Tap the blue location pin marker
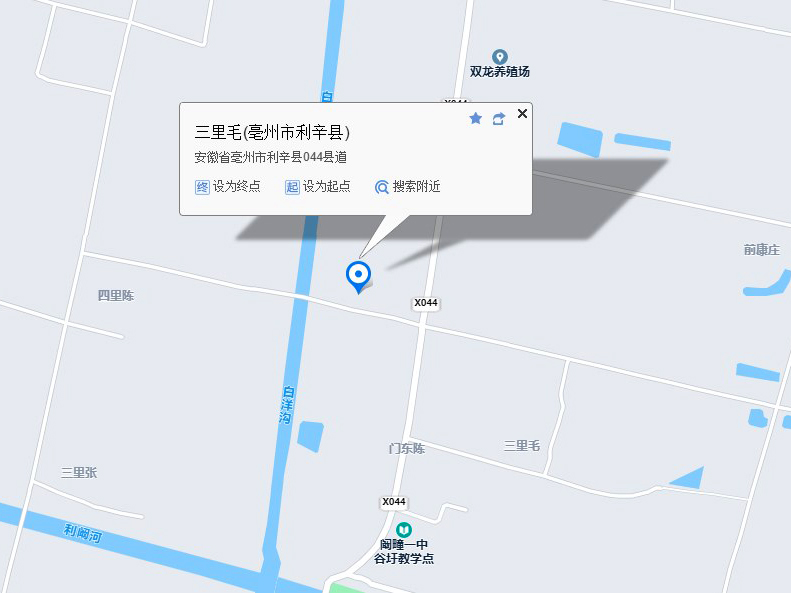This screenshot has width=791, height=593. coord(358,274)
